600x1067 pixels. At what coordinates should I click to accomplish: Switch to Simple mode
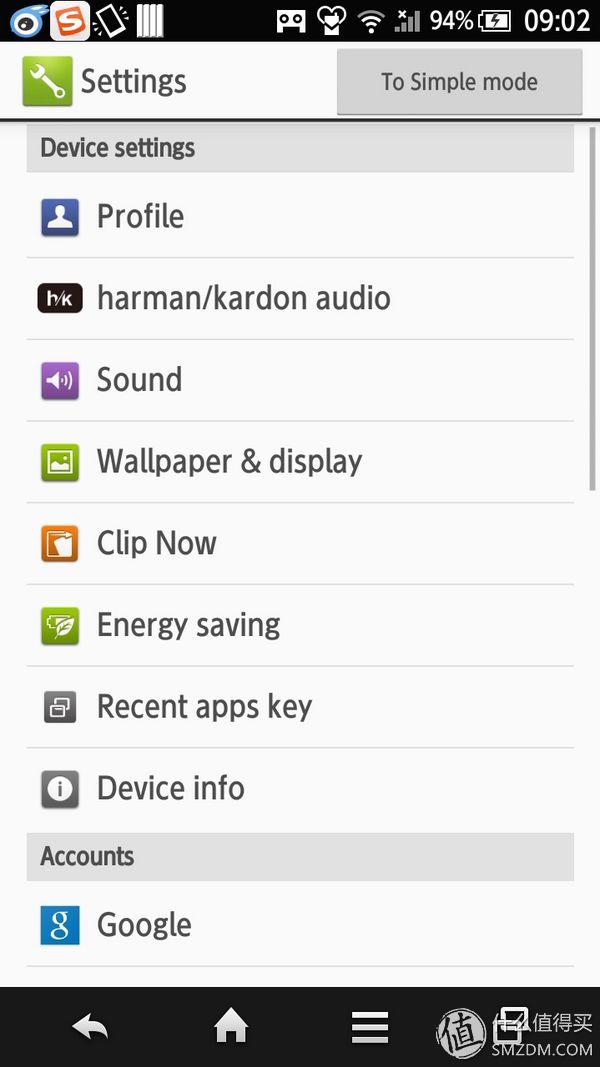(459, 82)
